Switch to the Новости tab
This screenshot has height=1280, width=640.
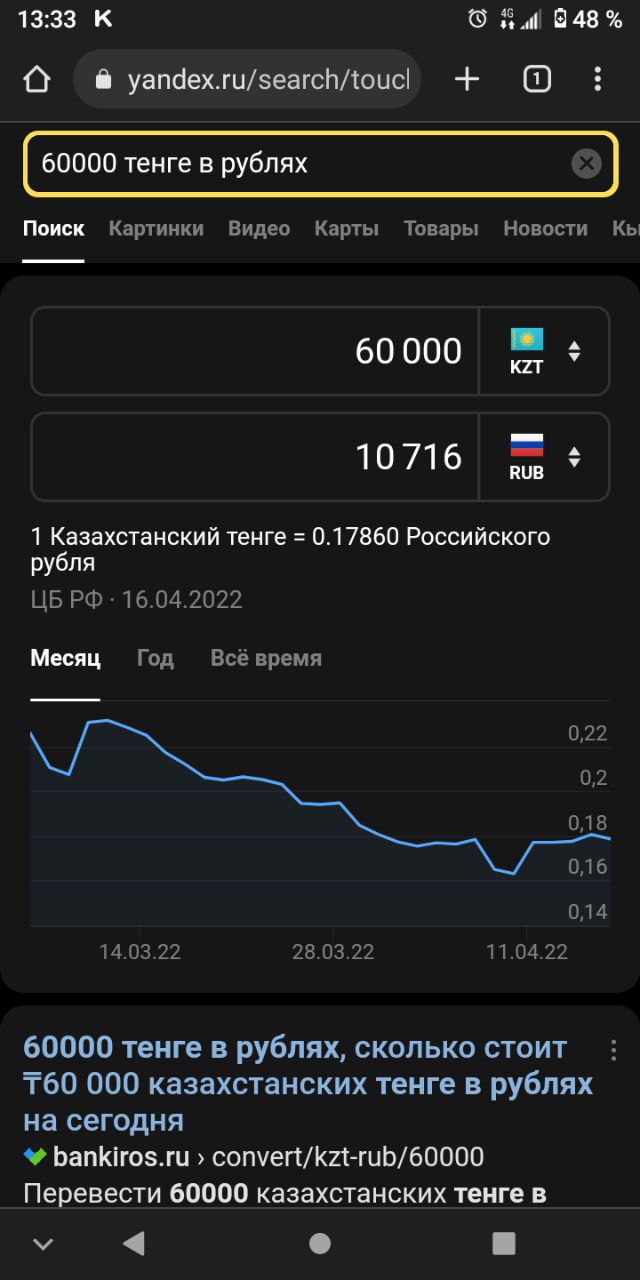tap(545, 228)
